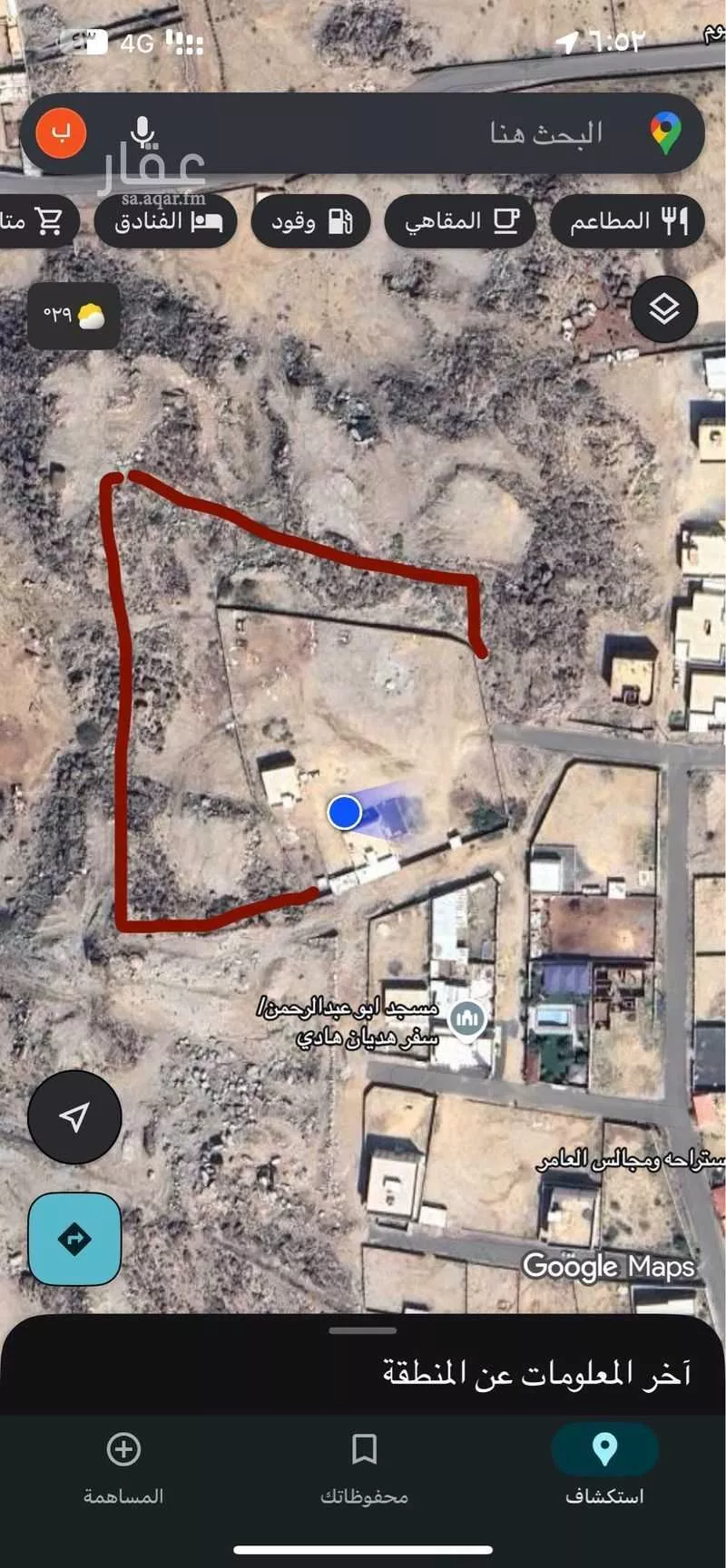Open the مسجد ابو عبدالرحمن map pin

(467, 1018)
